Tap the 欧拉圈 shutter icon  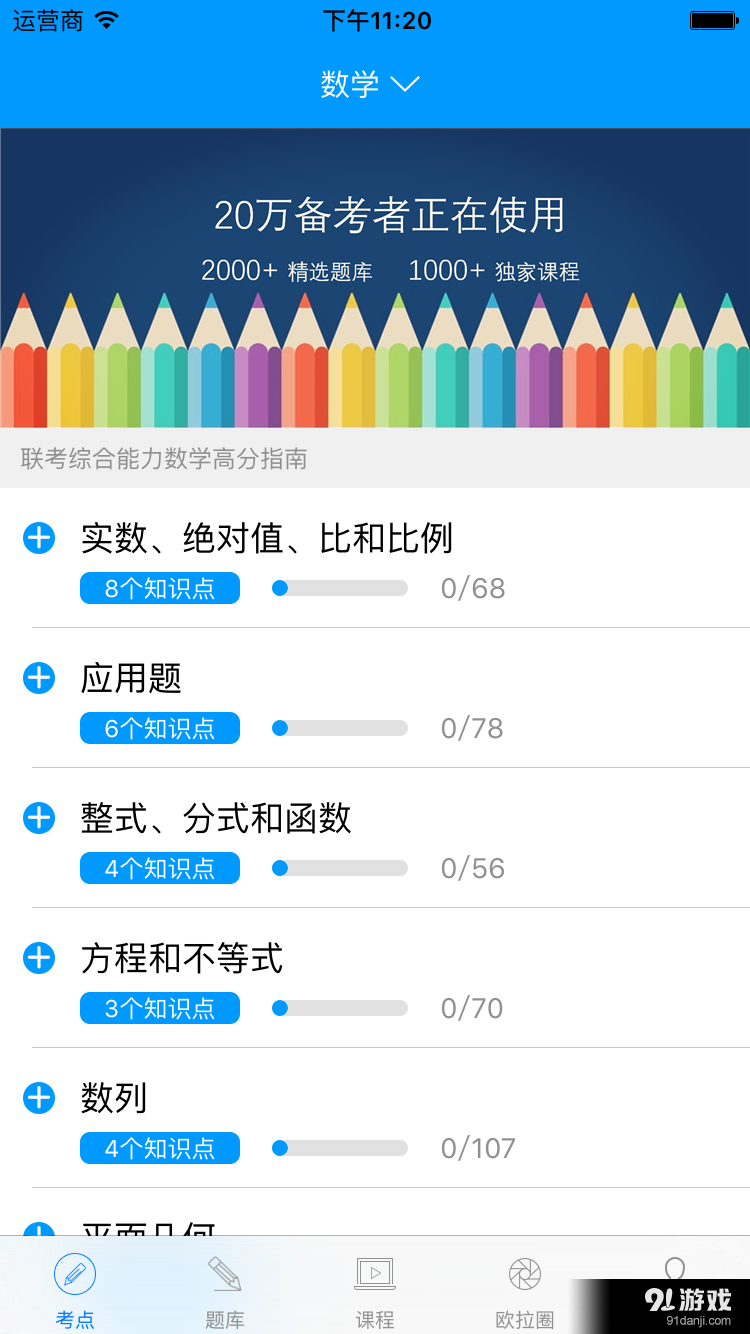pyautogui.click(x=524, y=1275)
